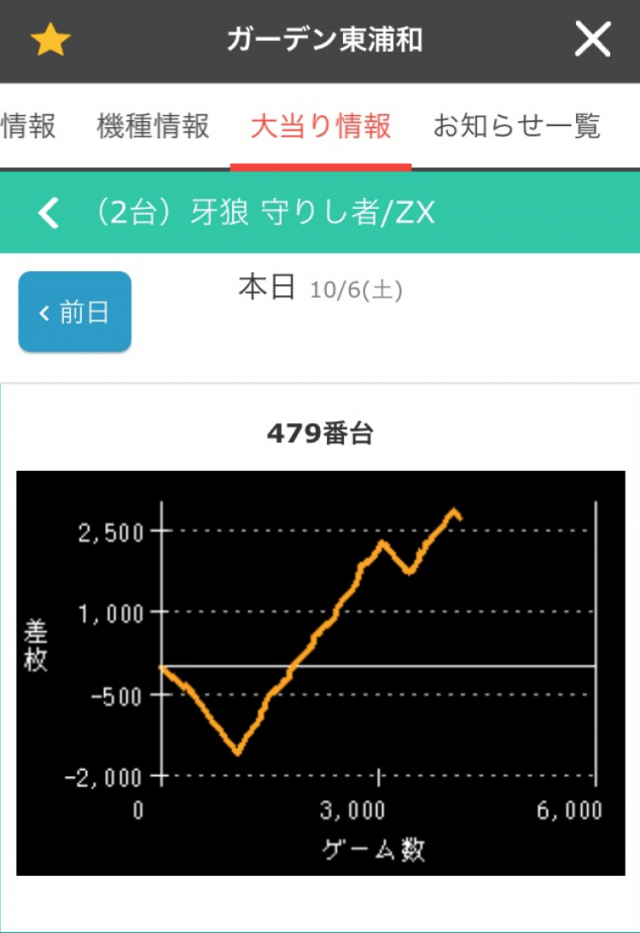Viewport: 640px width, 933px height.
Task: Open the お知らせ一覧 tab
Action: tap(516, 127)
